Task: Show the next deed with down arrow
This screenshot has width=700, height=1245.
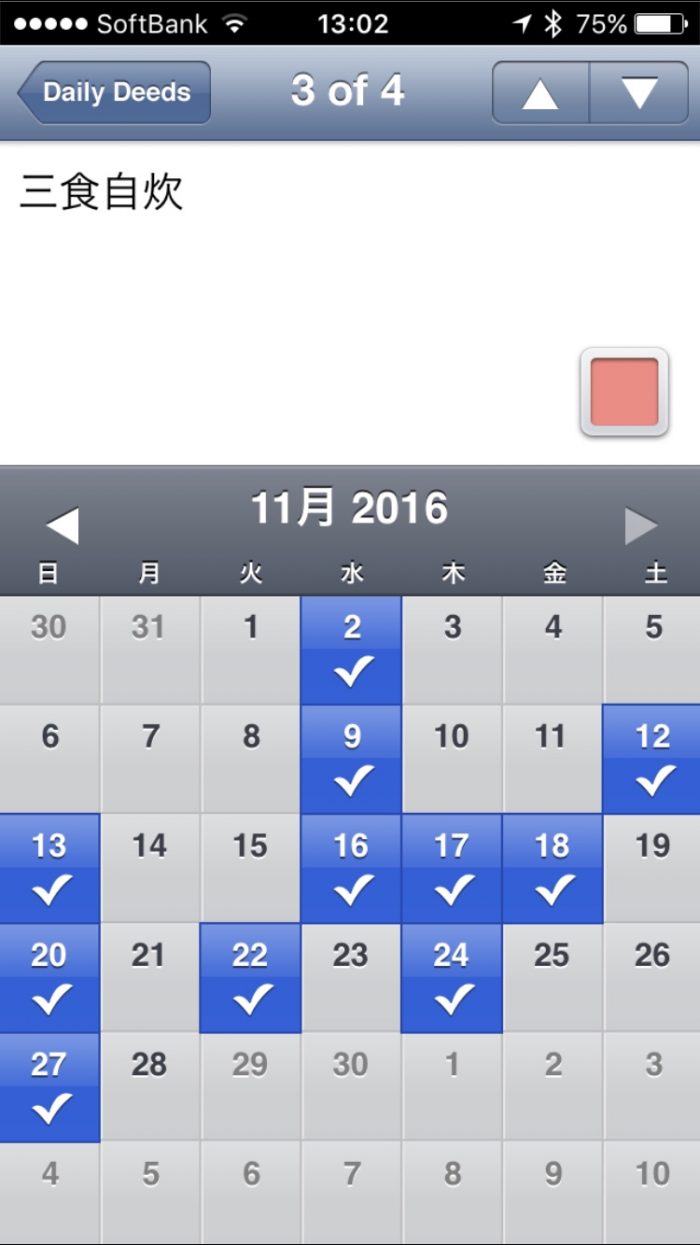Action: 639,93
